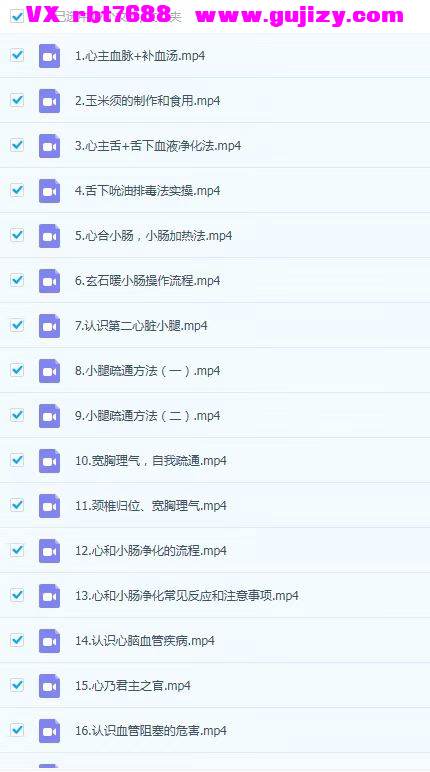Open file 6.玄石暖小肠操作流程.mp4
430x772 pixels.
click(x=148, y=281)
